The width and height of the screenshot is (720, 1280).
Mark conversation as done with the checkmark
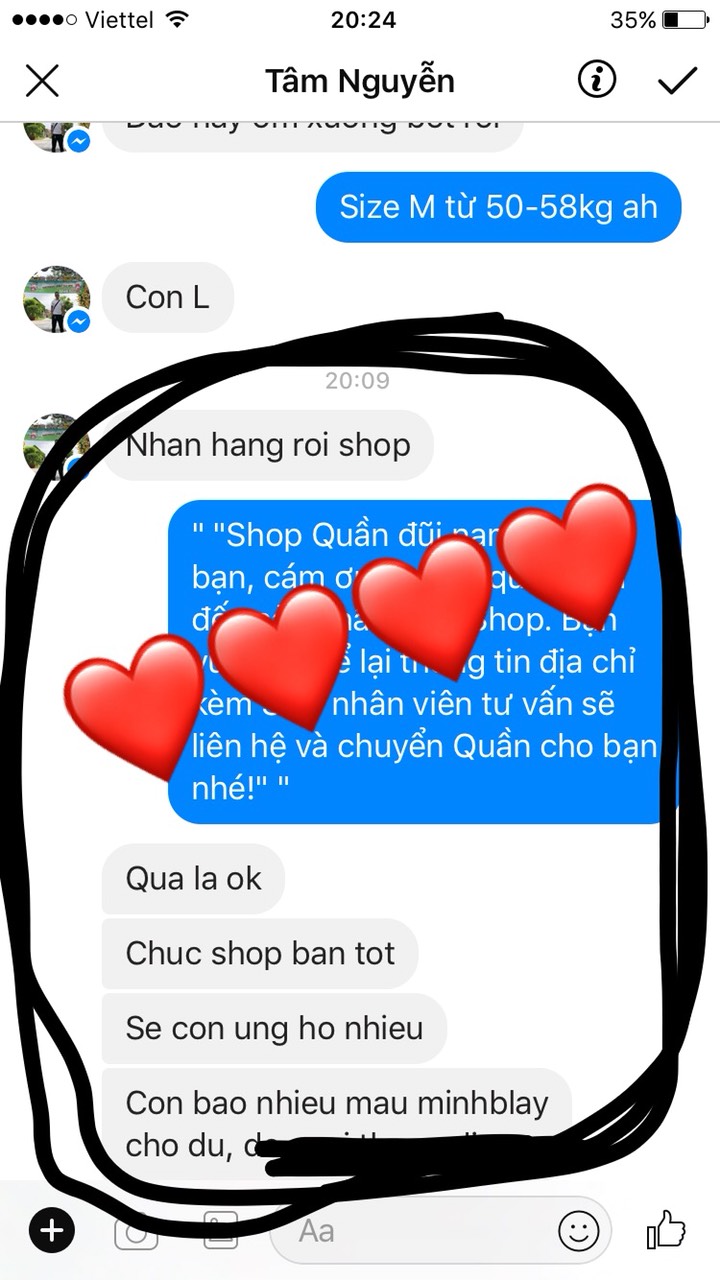point(677,81)
